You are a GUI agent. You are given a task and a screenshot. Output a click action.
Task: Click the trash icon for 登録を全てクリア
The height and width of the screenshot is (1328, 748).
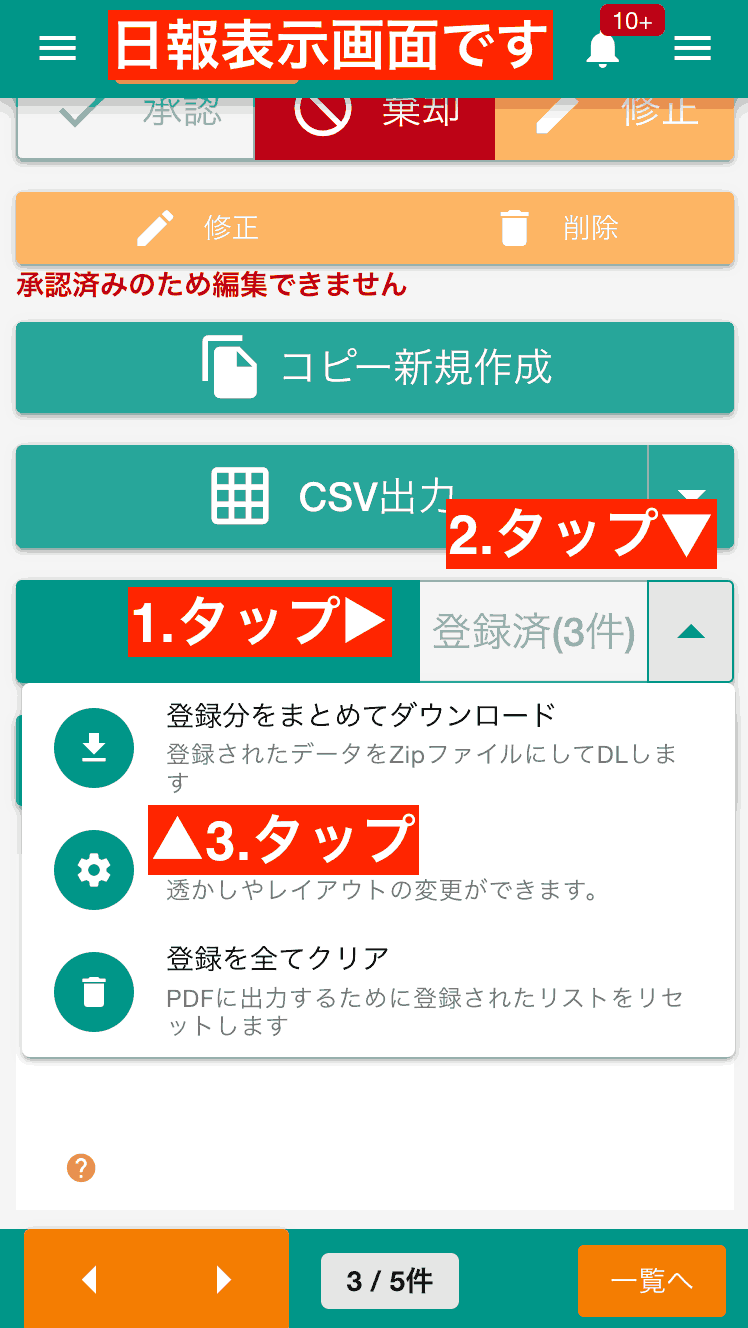(x=93, y=993)
